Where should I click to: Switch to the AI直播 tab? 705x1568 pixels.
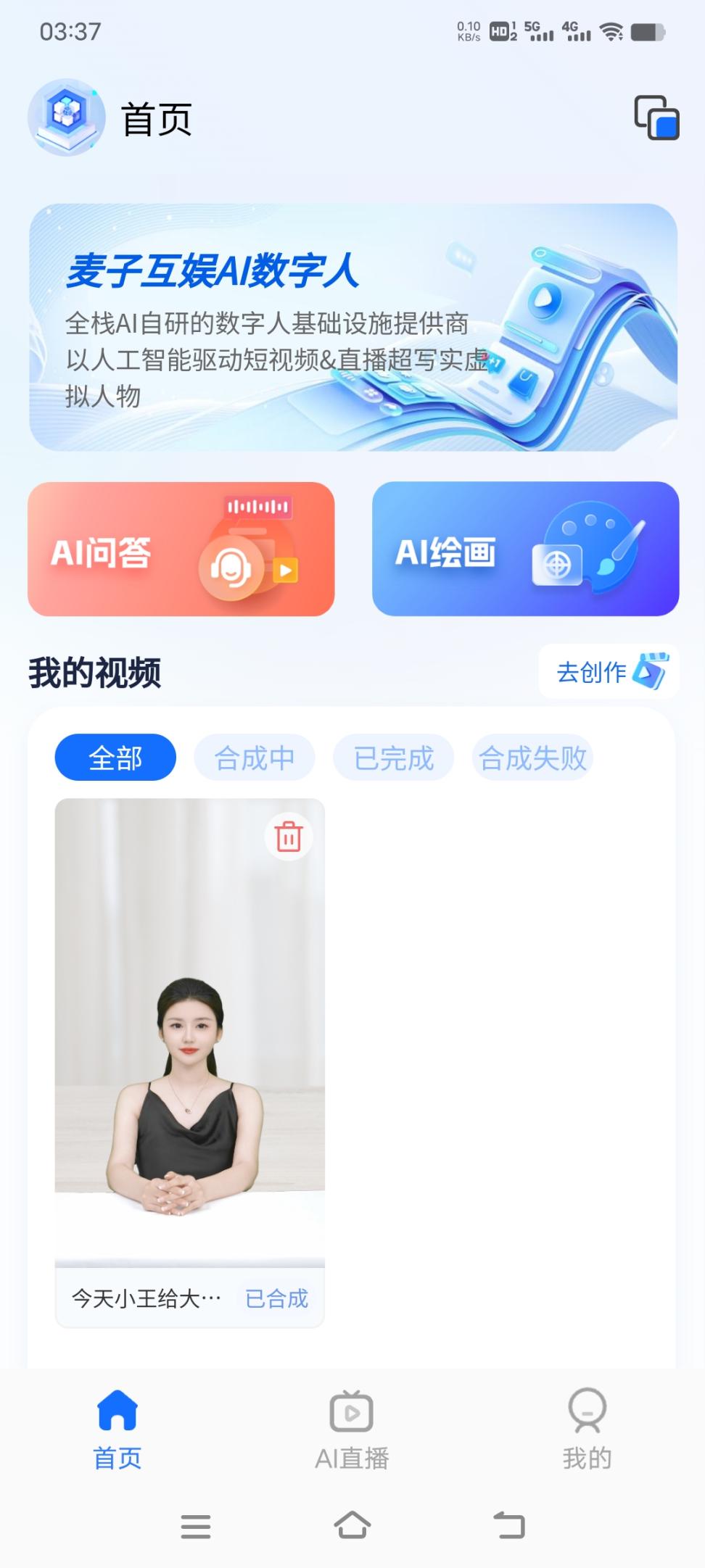[x=352, y=1430]
